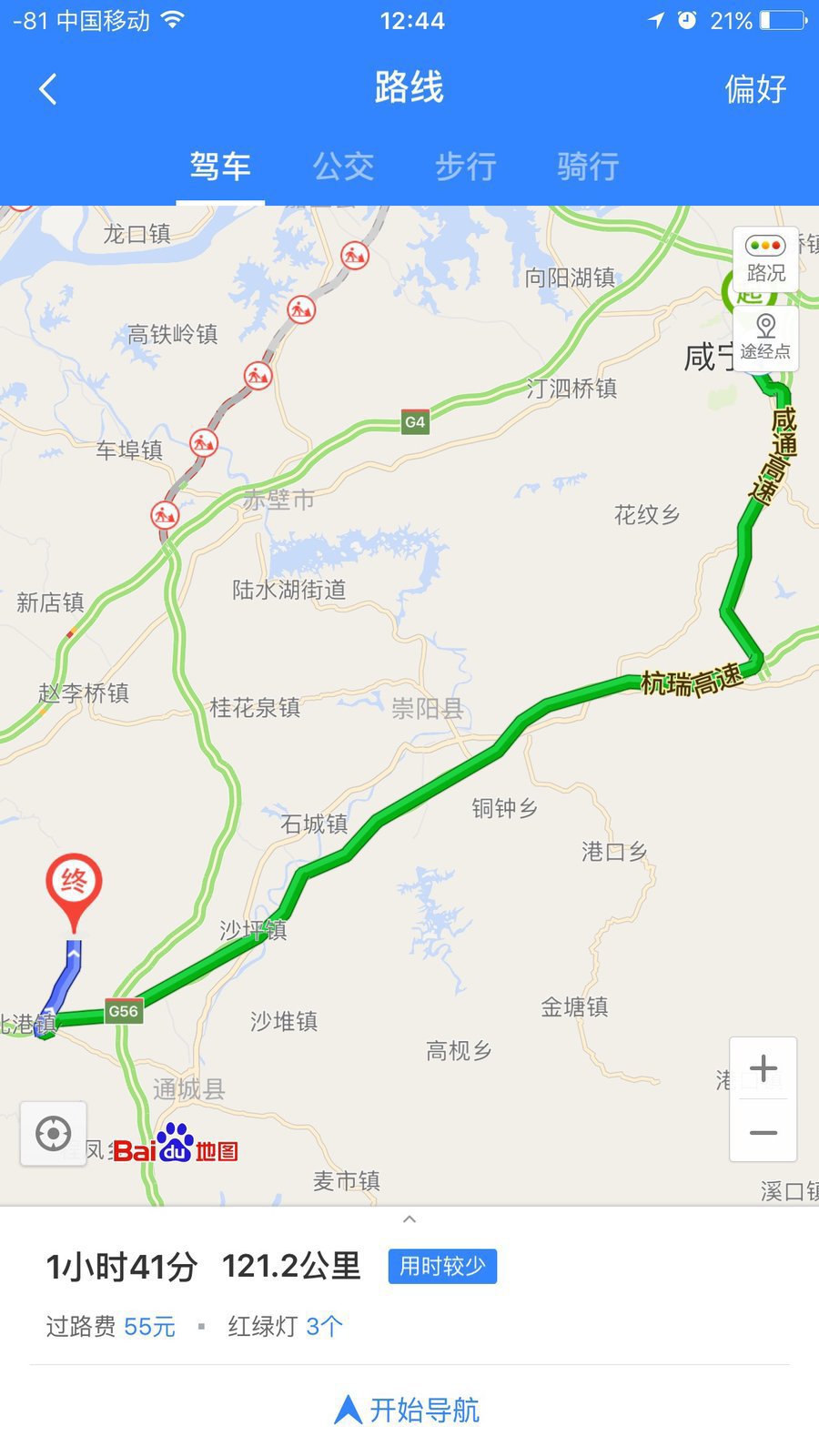Switch to the 骑行 cycling tab

588,167
